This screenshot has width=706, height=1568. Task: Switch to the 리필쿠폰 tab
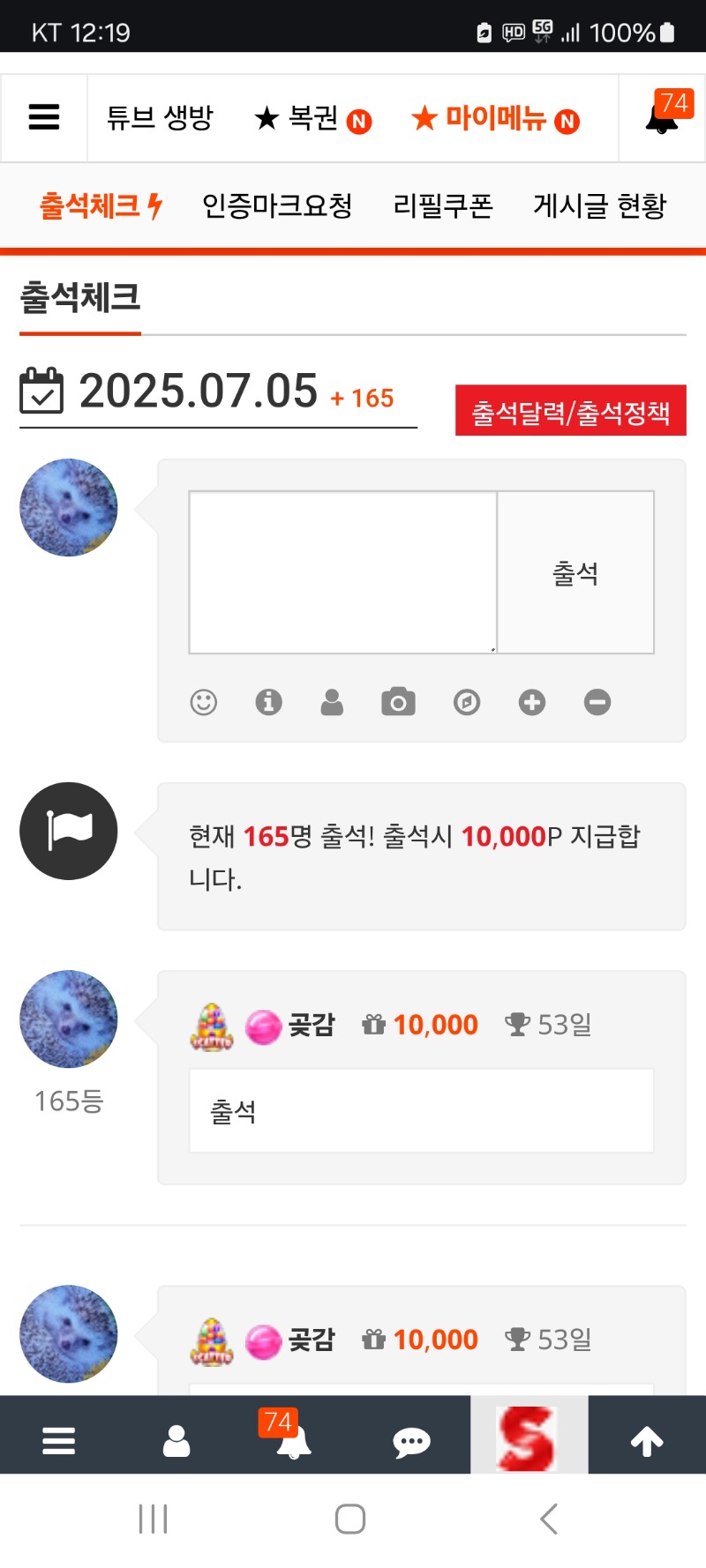(443, 205)
